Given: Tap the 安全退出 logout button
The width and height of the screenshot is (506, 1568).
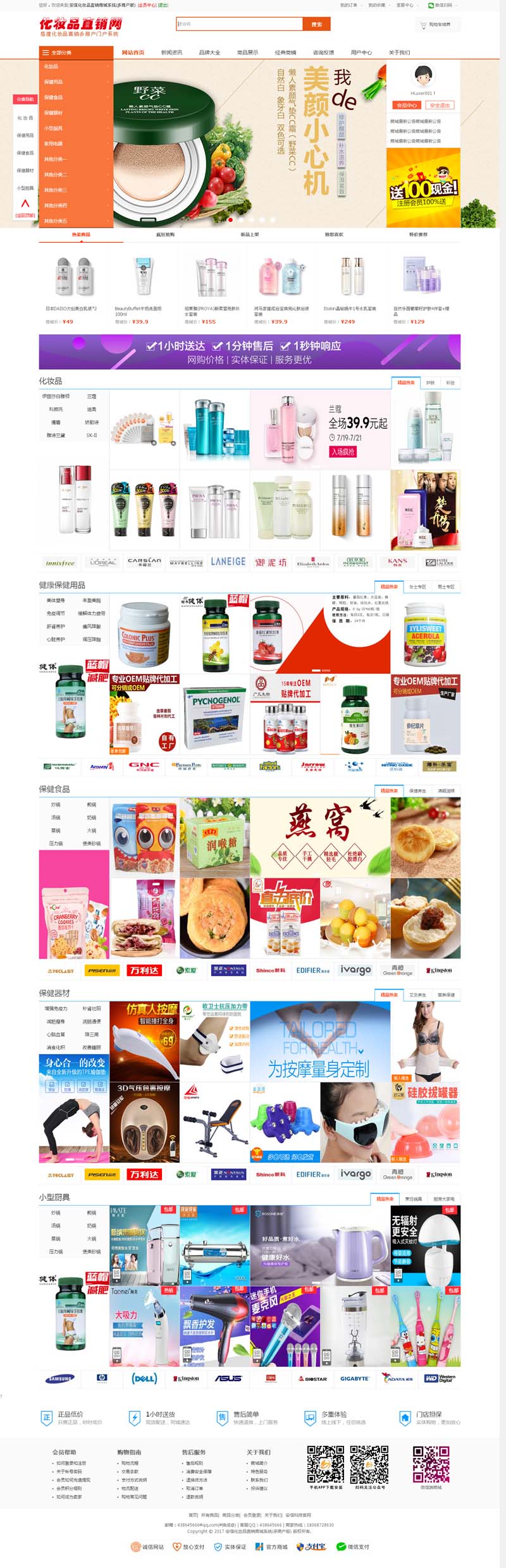Looking at the screenshot, I should pyautogui.click(x=440, y=105).
